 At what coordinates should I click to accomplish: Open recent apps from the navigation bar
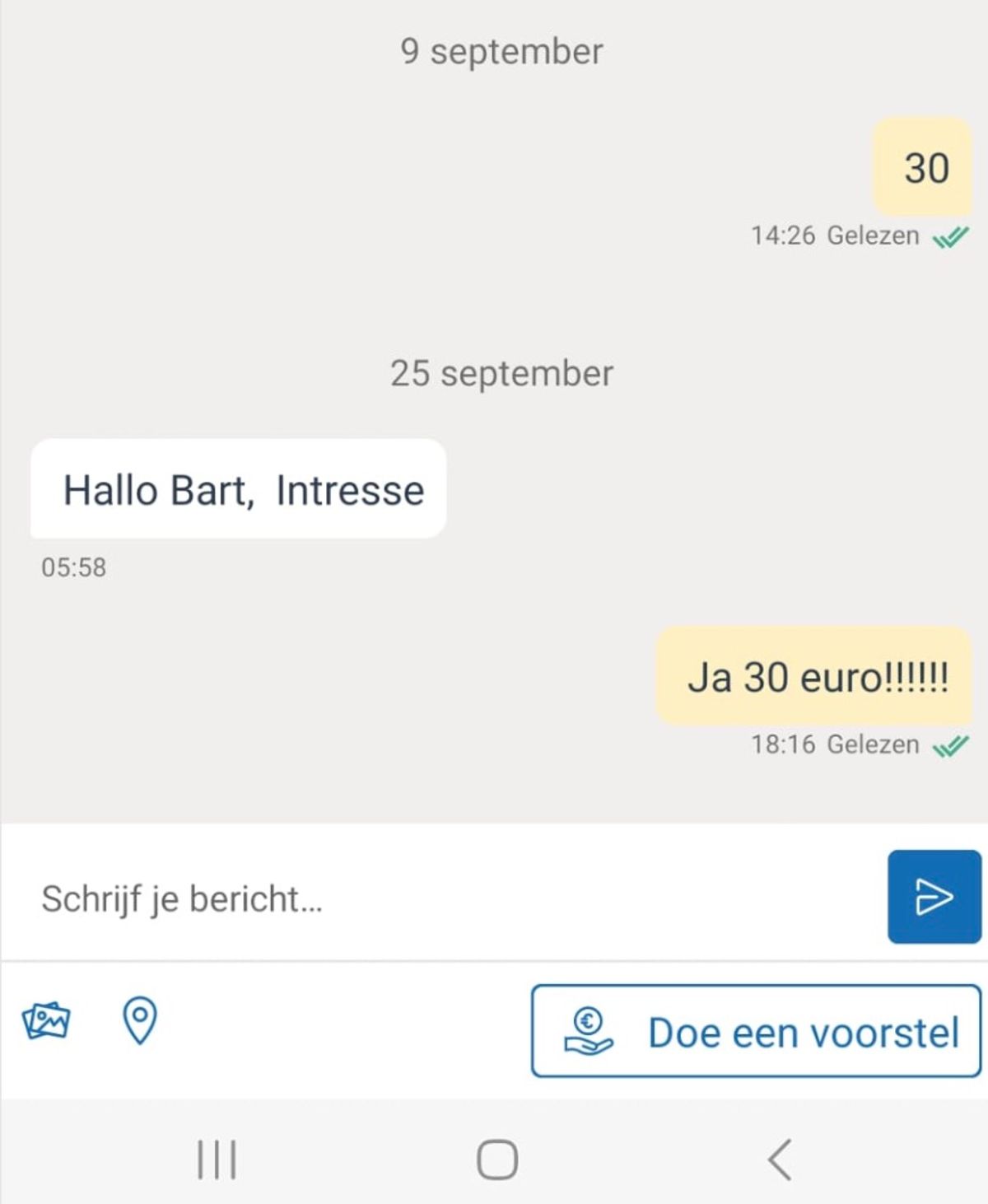217,1160
